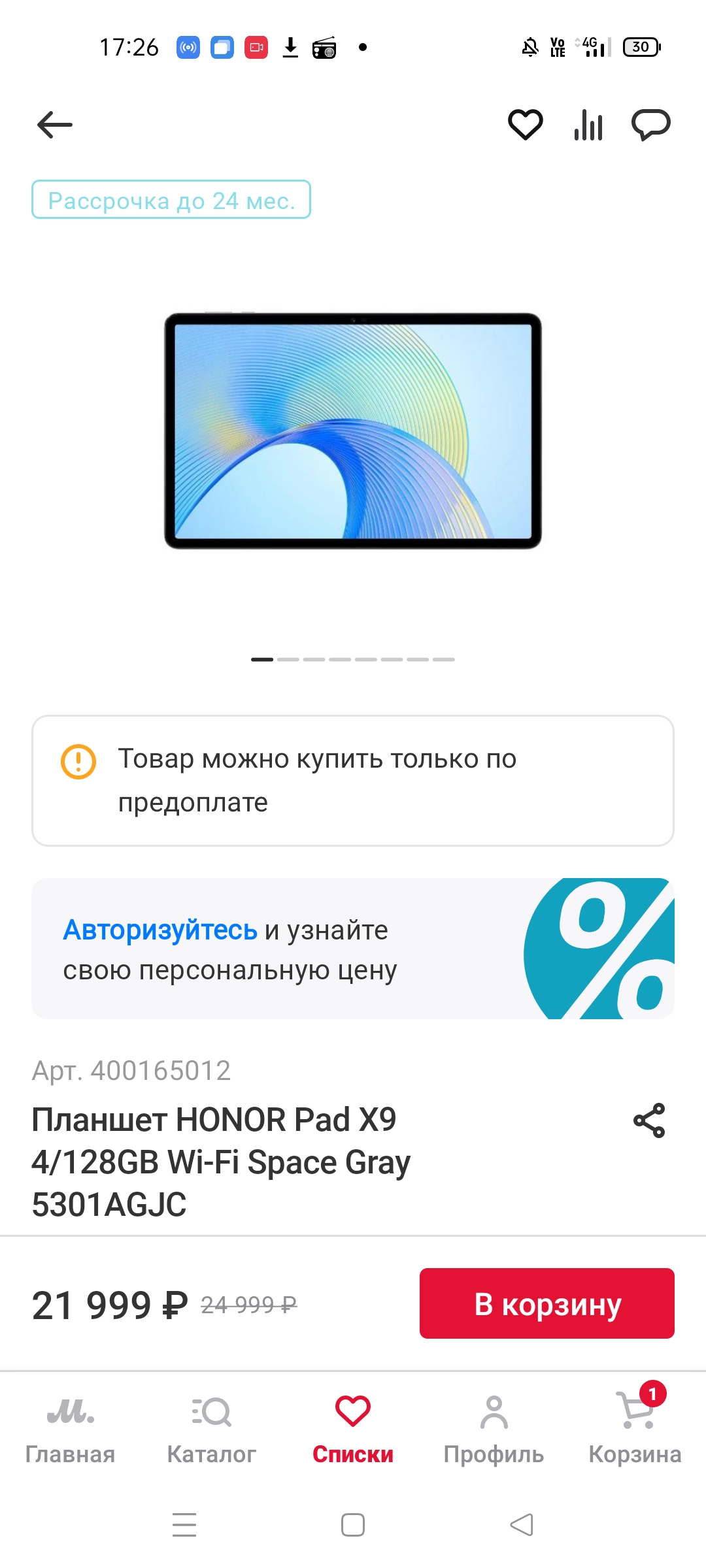
Task: Go back using the top arrow
Action: (x=55, y=125)
